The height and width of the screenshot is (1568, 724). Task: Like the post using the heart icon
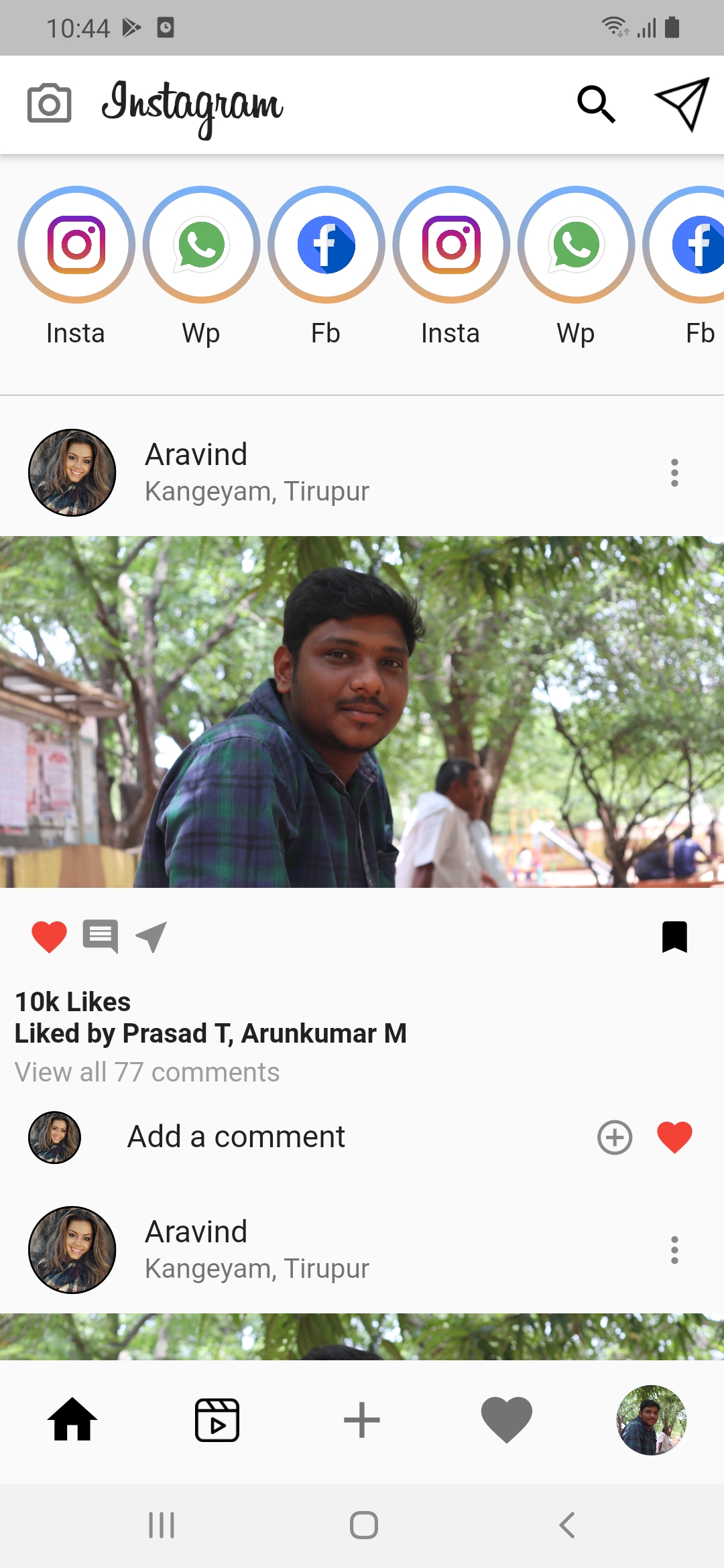pyautogui.click(x=48, y=936)
